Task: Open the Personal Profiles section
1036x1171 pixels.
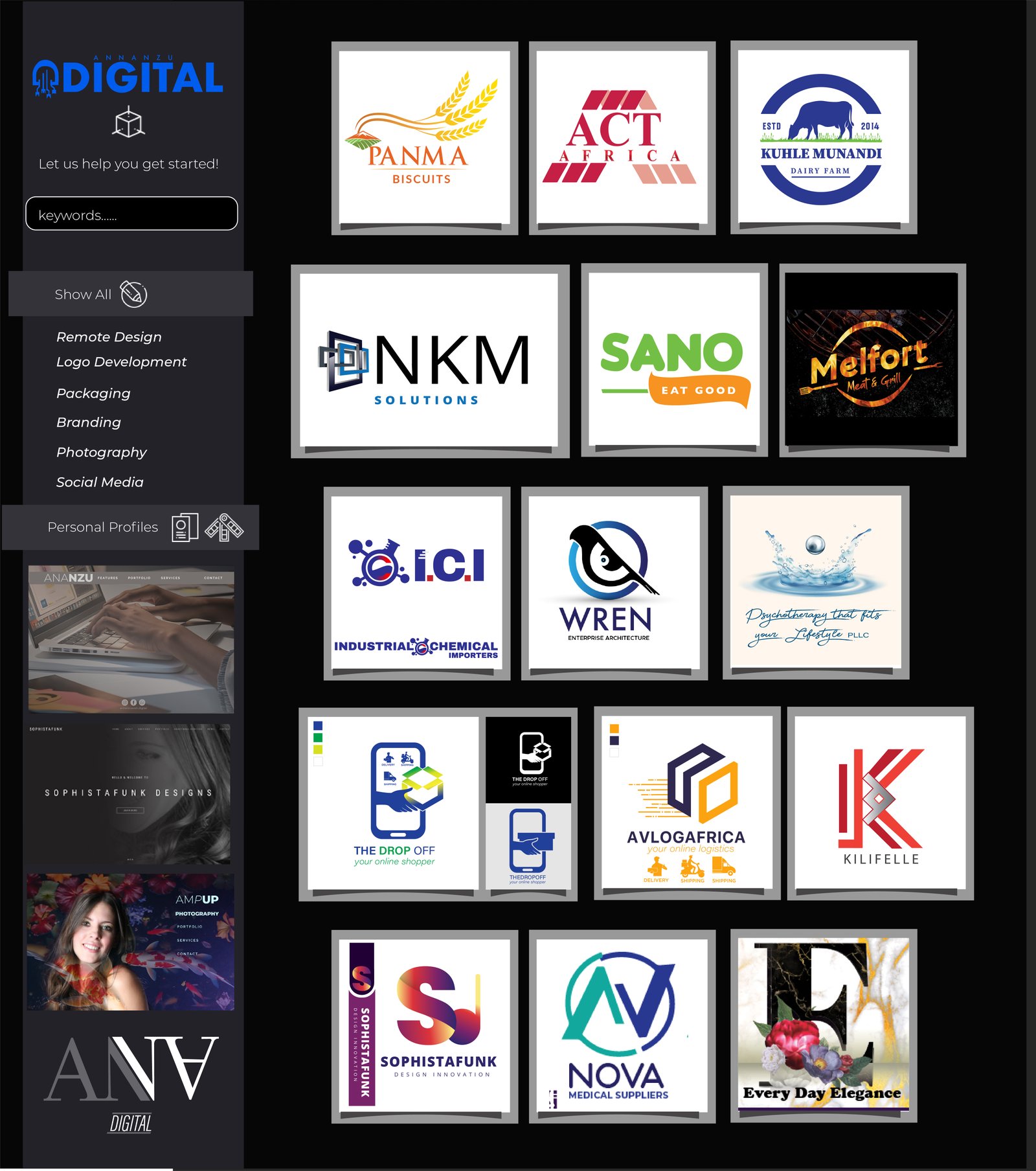Action: point(104,527)
